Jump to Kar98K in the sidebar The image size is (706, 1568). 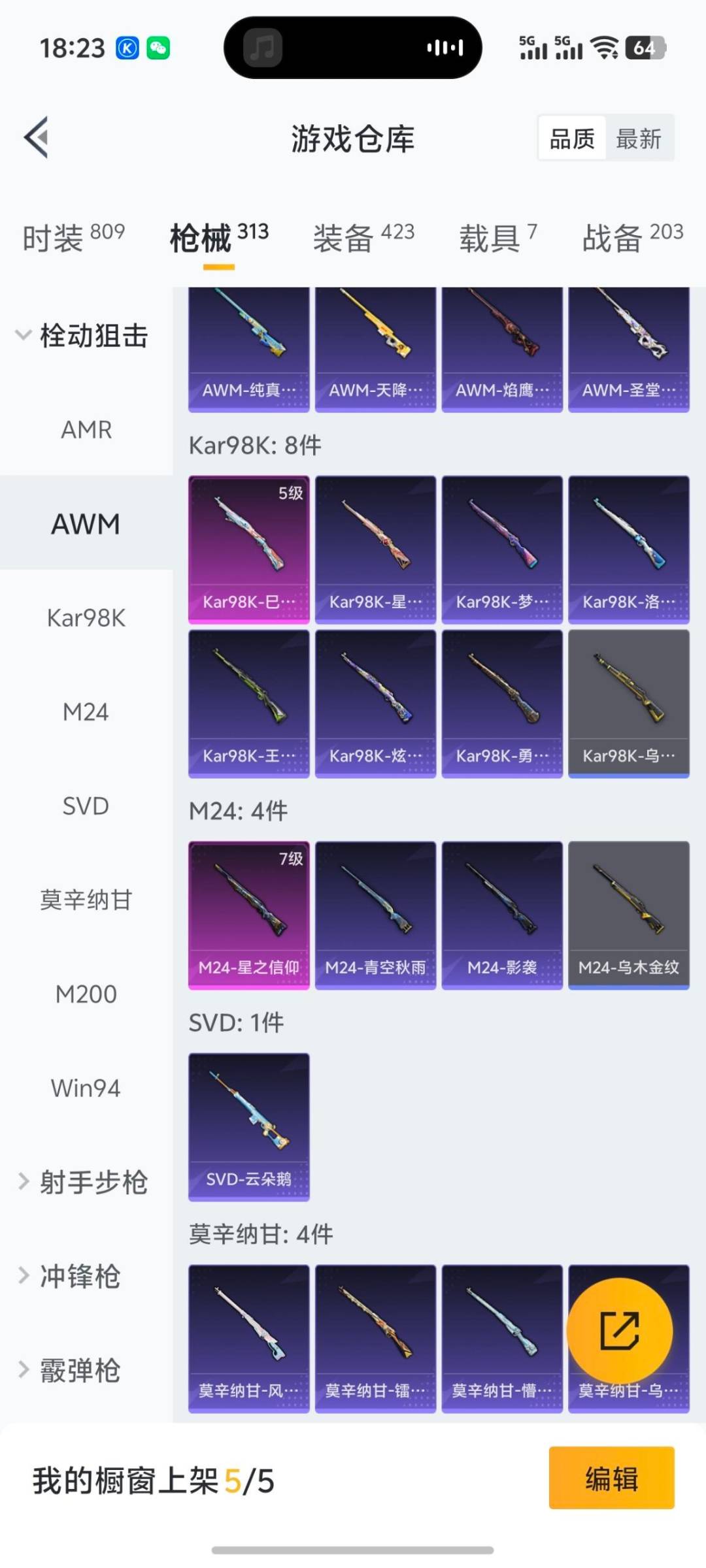[x=86, y=618]
